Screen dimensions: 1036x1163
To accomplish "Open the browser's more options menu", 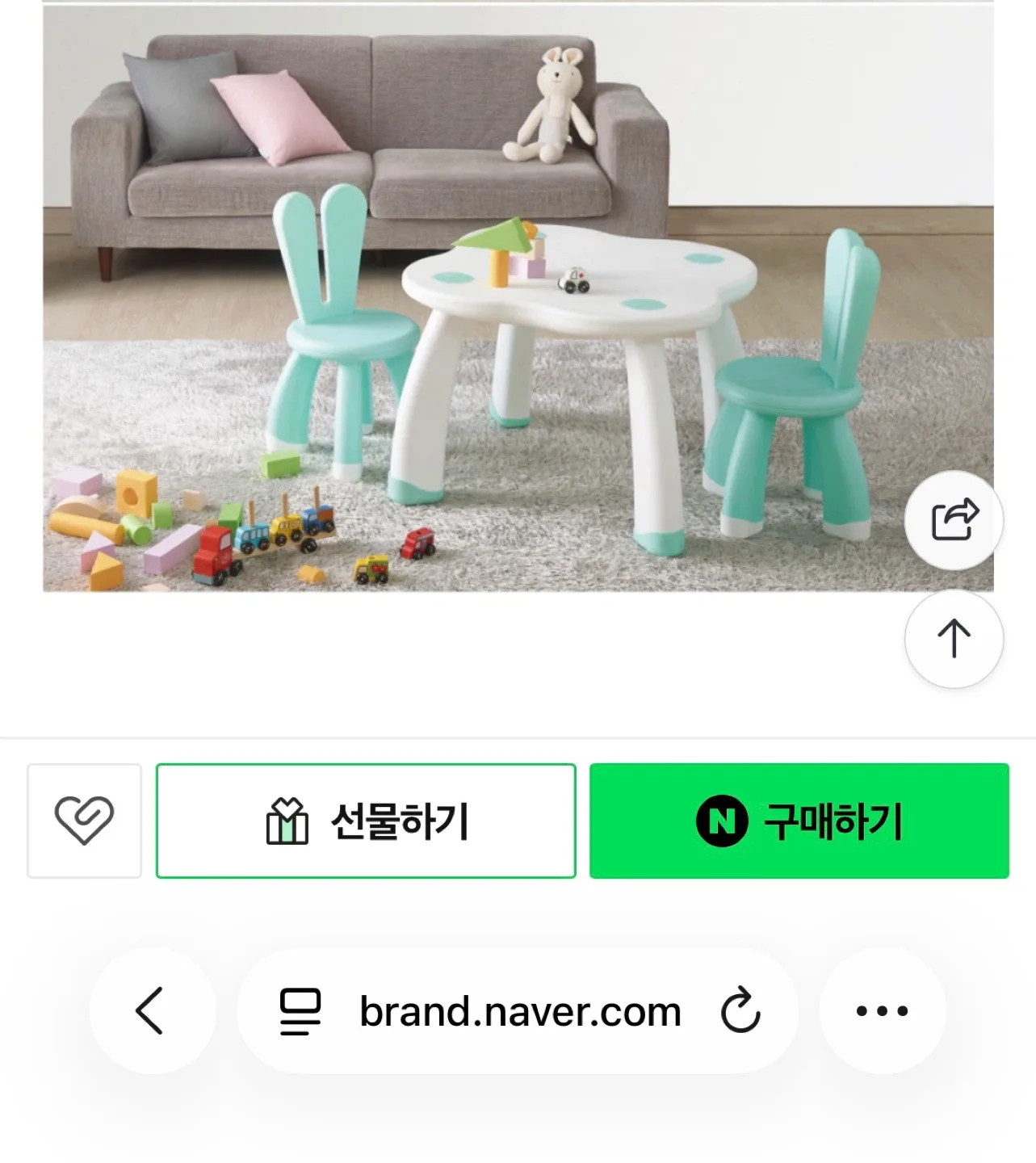I will pos(882,1011).
